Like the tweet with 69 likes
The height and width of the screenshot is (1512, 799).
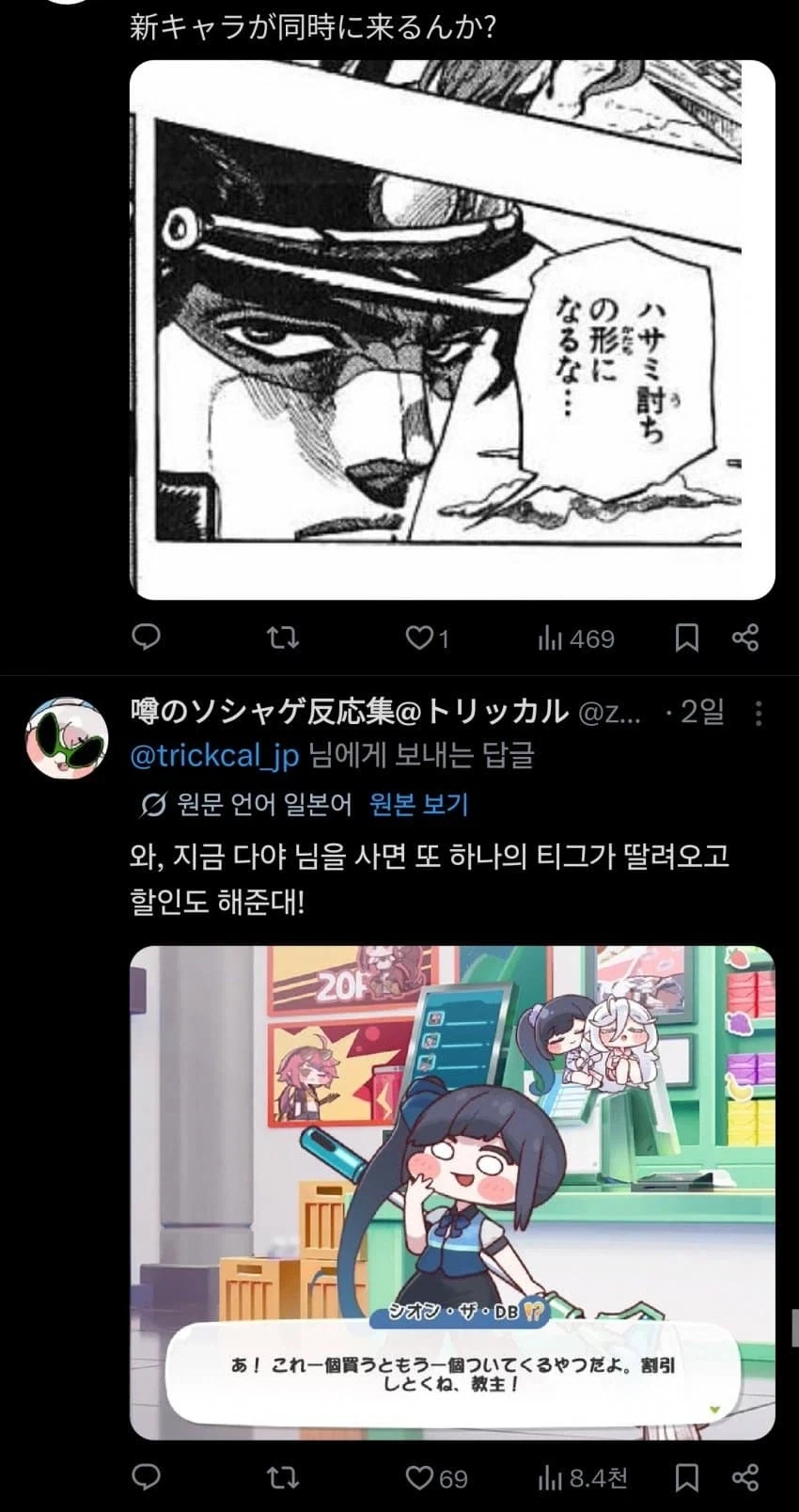click(x=436, y=1478)
